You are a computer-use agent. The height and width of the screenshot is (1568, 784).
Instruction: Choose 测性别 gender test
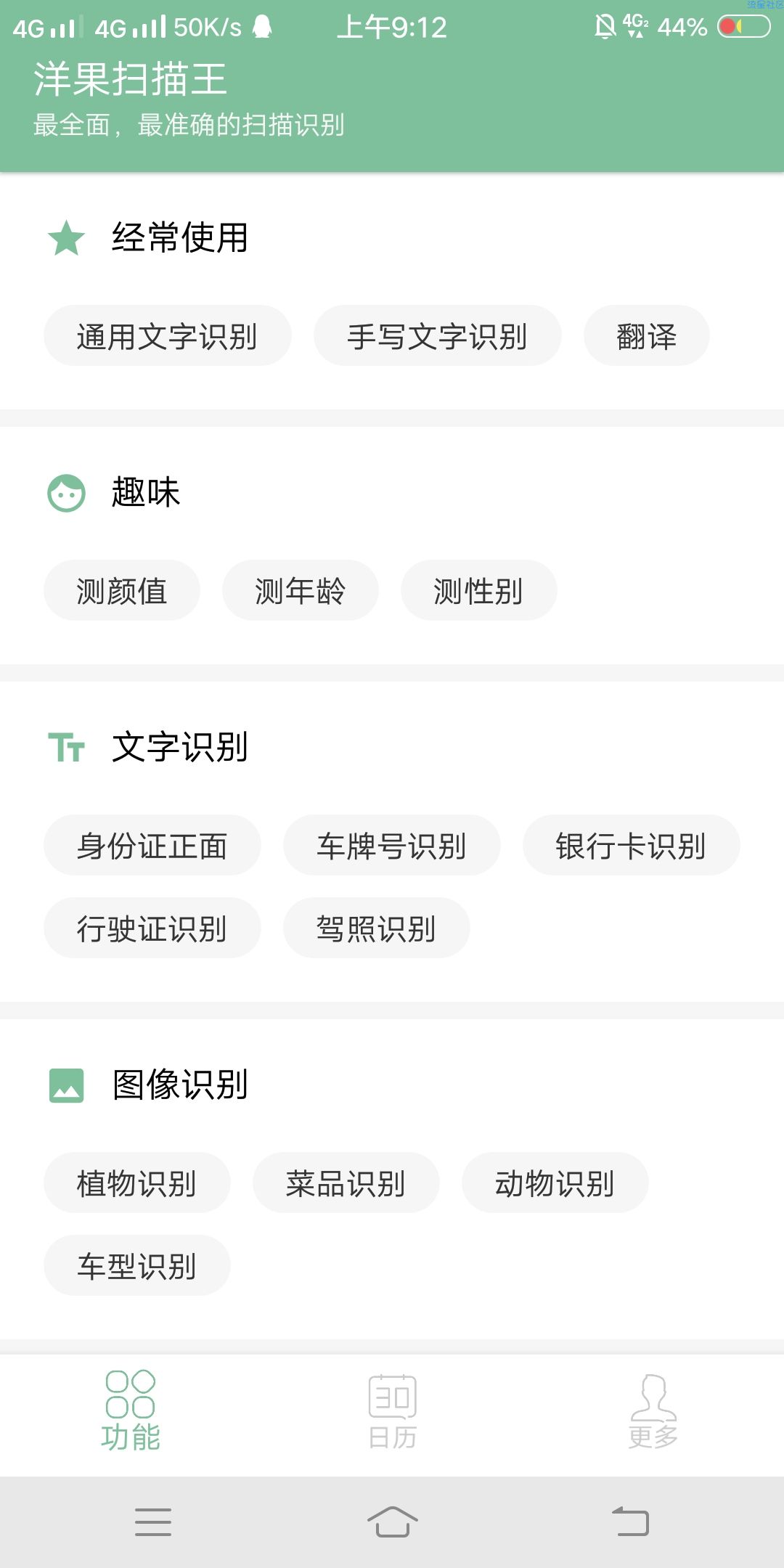point(478,590)
